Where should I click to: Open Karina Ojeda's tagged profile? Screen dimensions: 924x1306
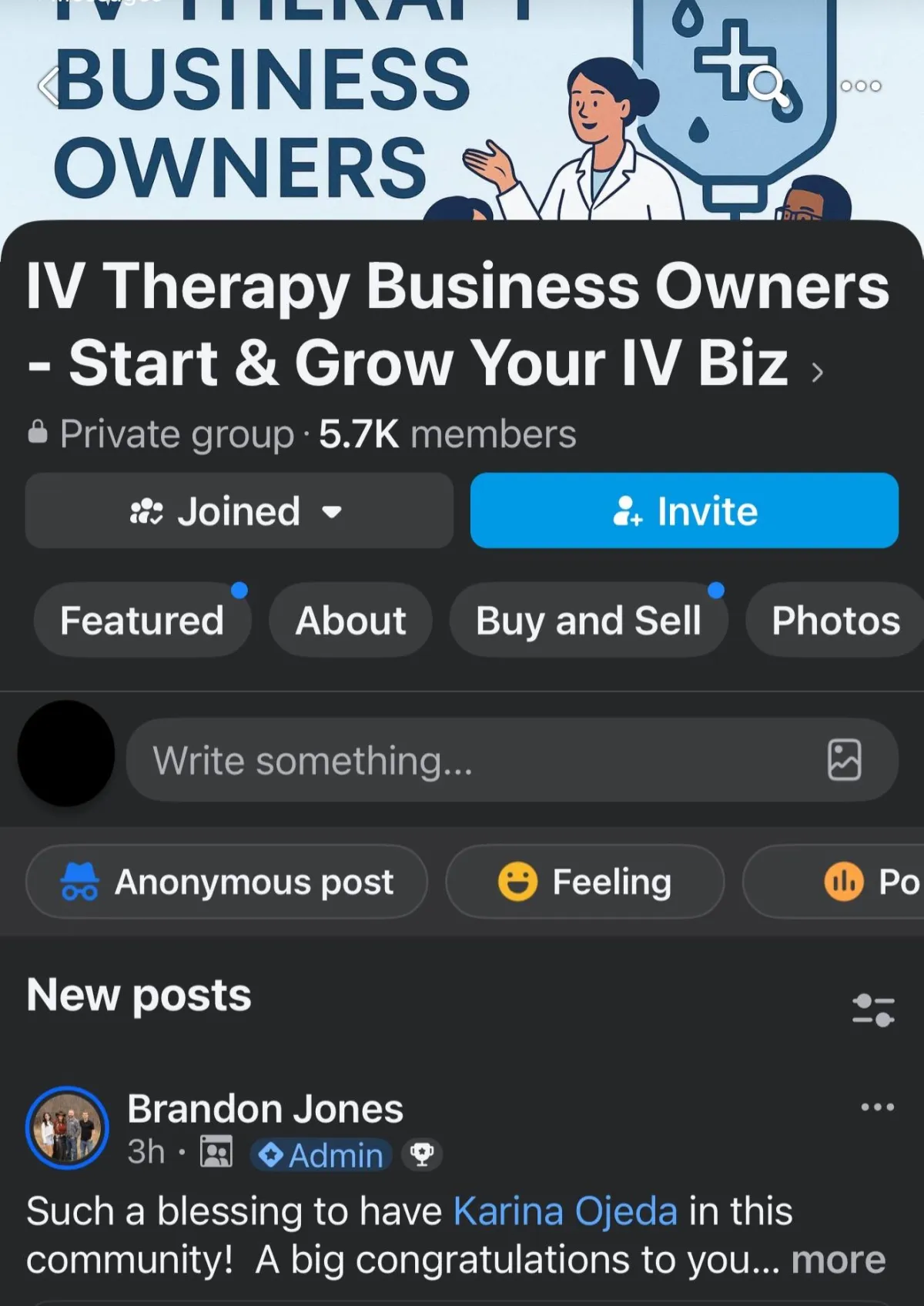coord(565,1211)
